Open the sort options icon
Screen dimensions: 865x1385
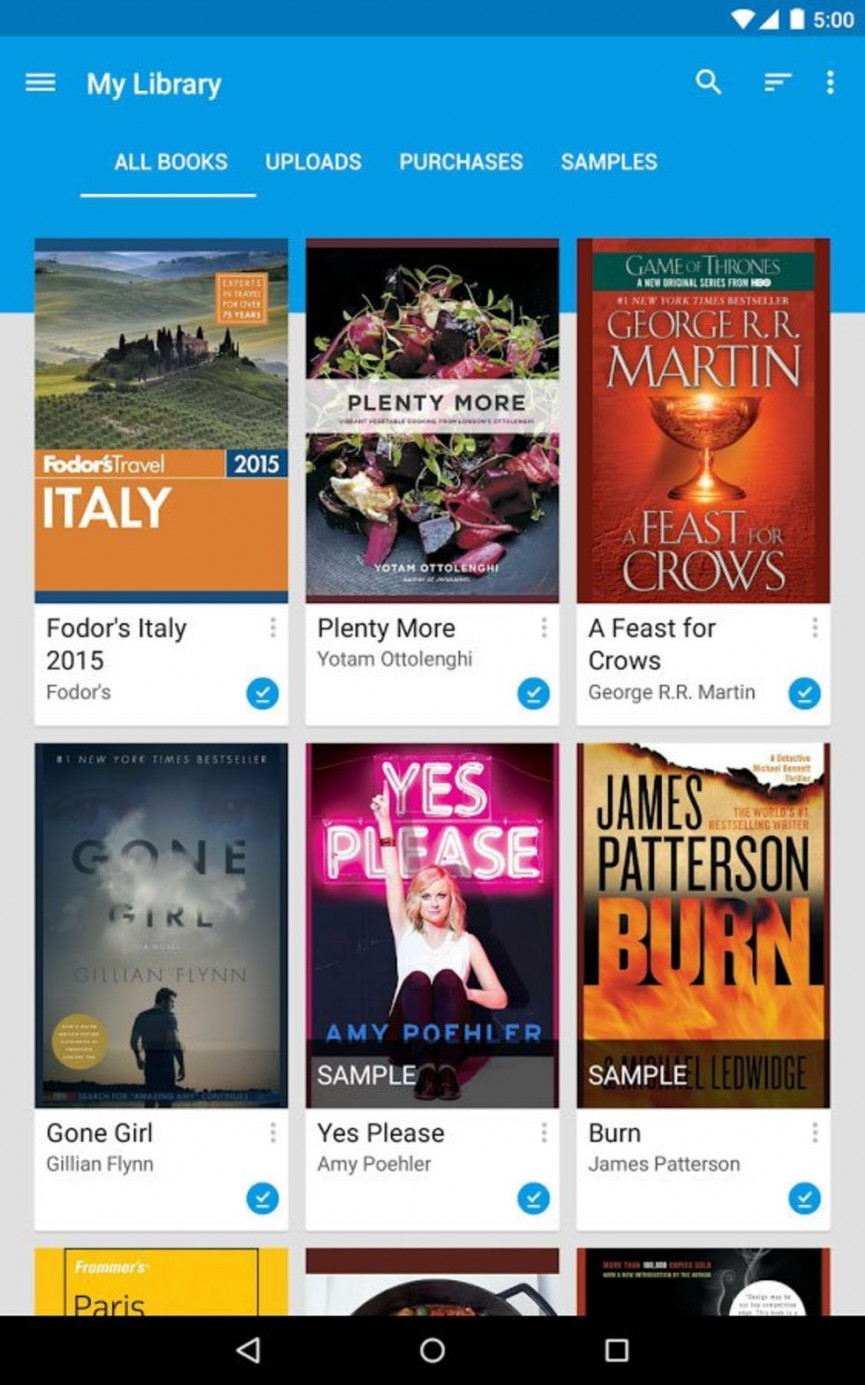coord(777,83)
